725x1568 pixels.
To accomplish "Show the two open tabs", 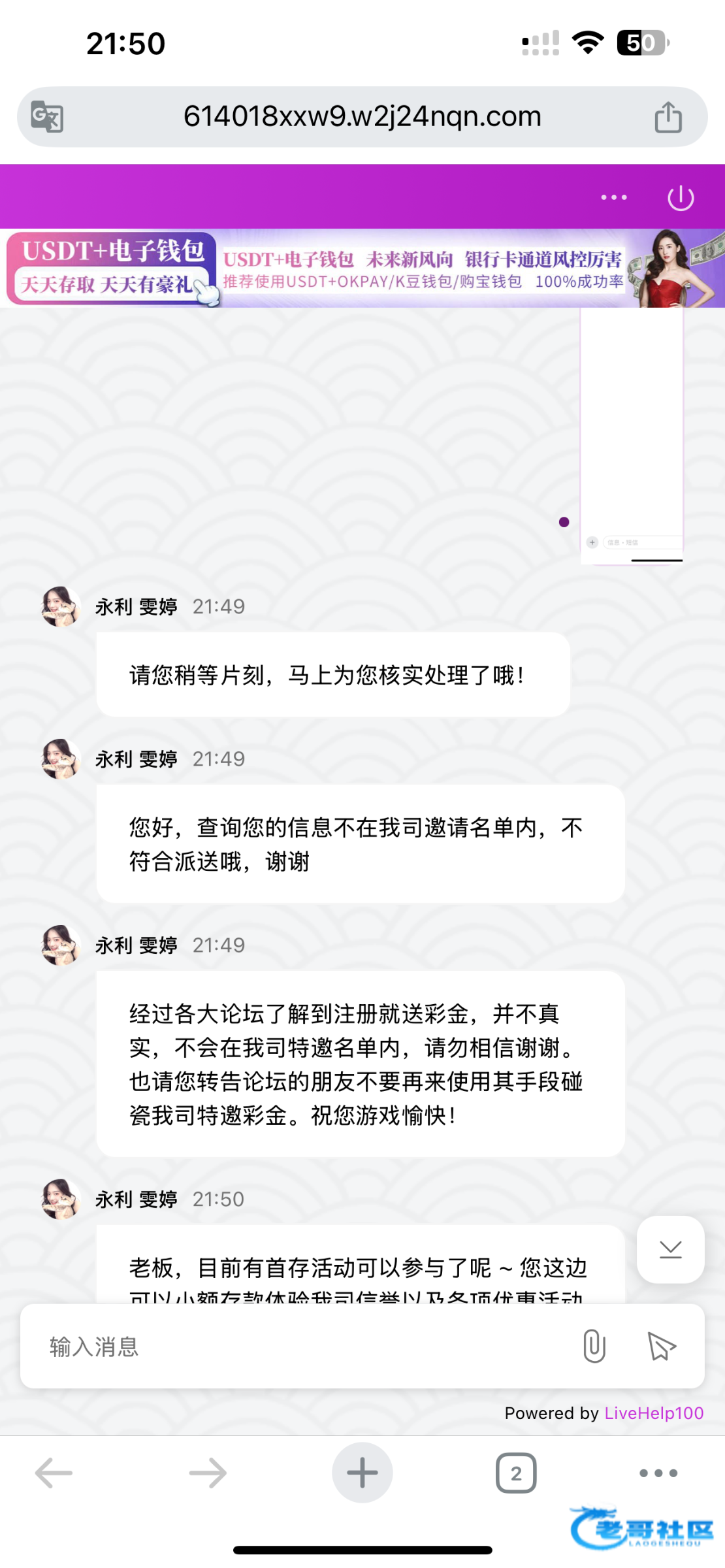I will pos(516,1473).
